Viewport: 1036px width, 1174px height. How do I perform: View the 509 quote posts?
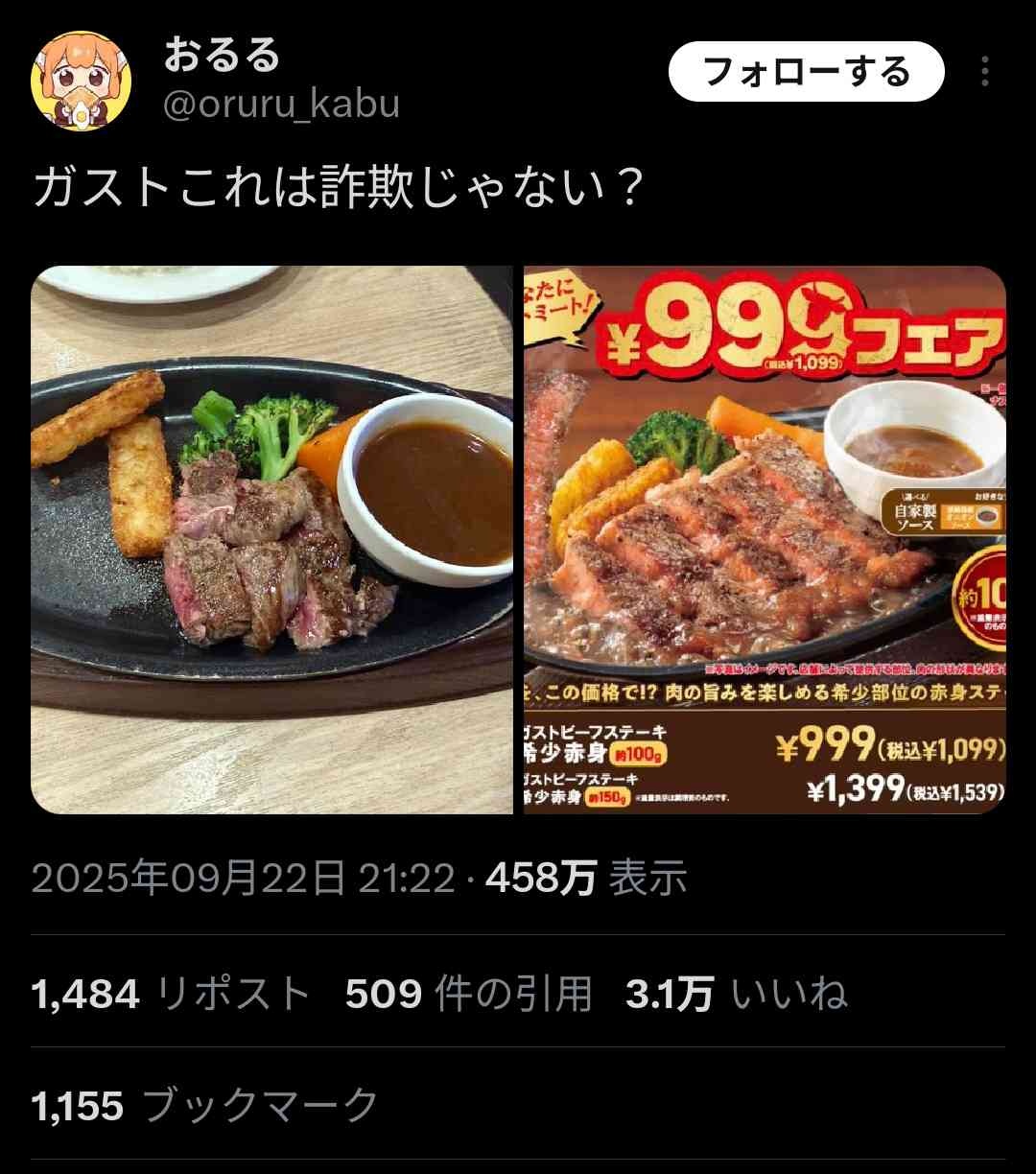point(468,995)
